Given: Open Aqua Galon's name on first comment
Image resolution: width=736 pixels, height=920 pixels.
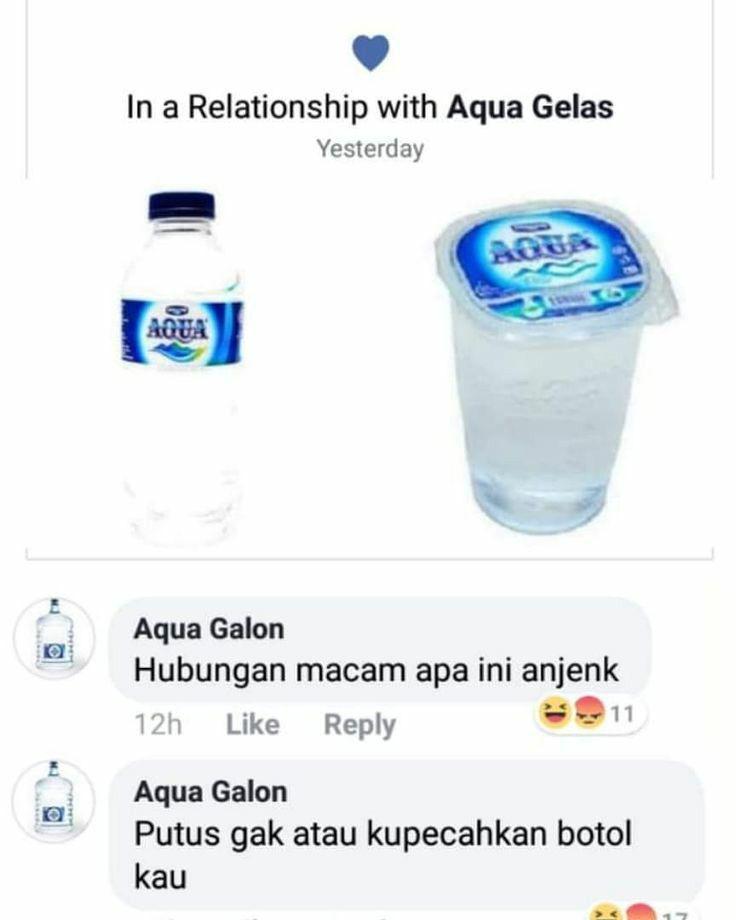Looking at the screenshot, I should pos(209,629).
